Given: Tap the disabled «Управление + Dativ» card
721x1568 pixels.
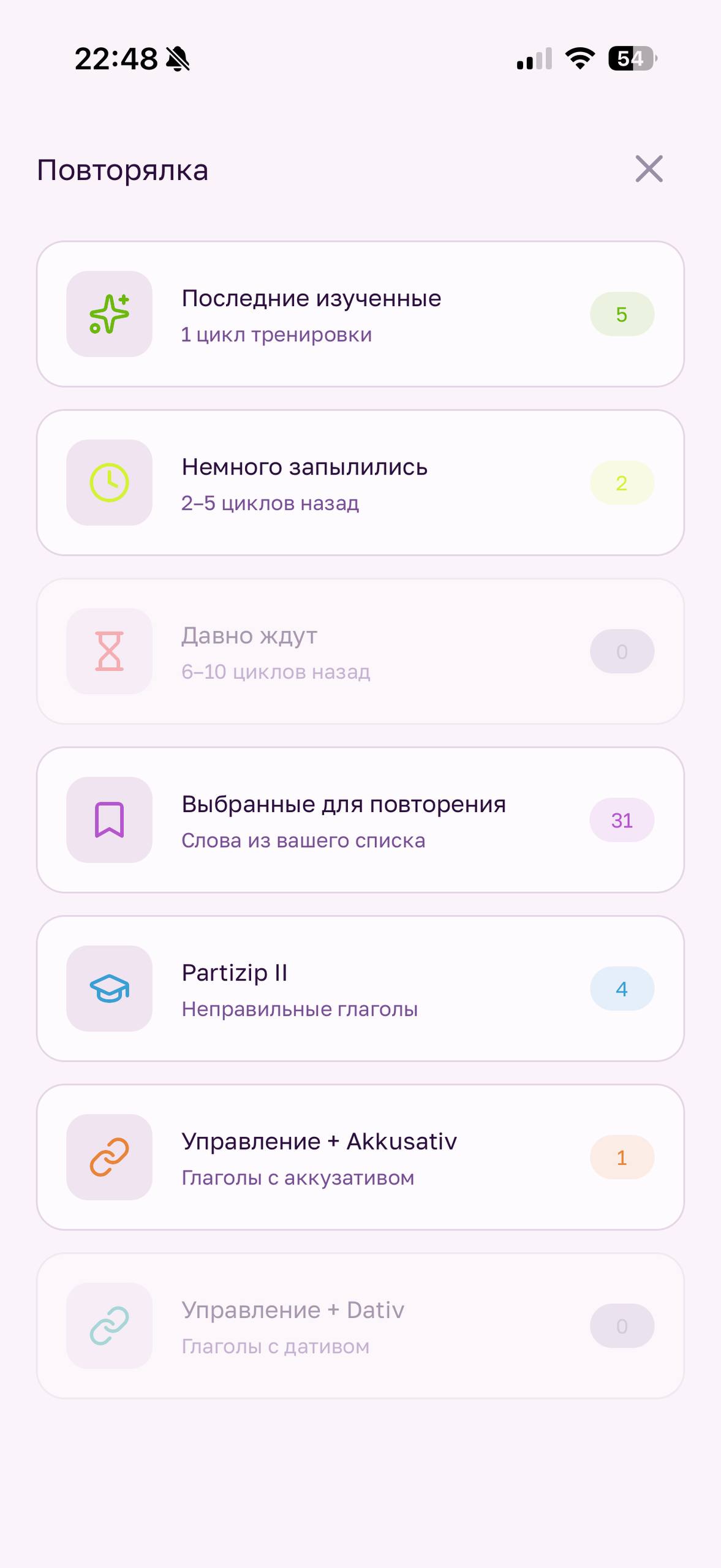Looking at the screenshot, I should (x=360, y=1326).
